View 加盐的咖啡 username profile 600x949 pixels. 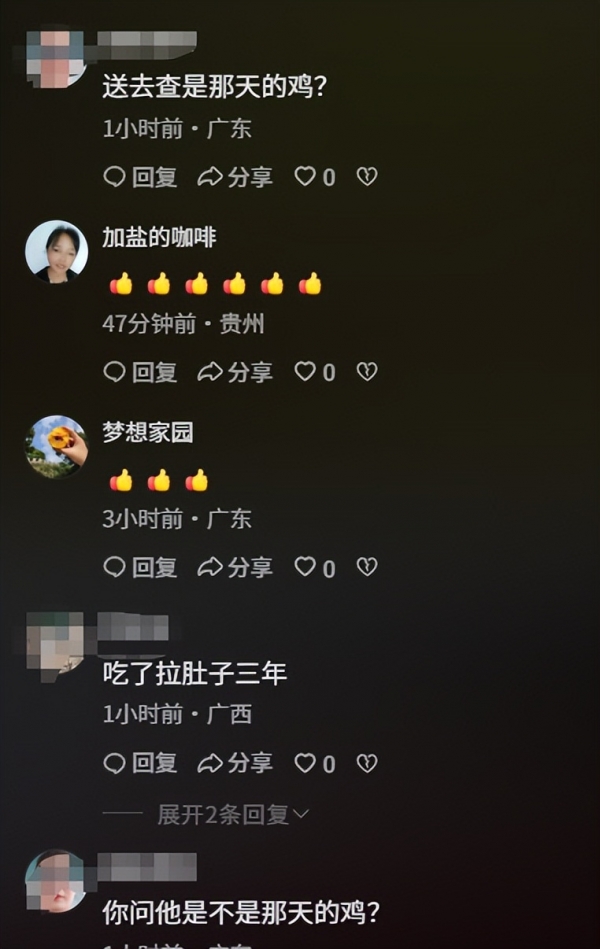pos(159,237)
